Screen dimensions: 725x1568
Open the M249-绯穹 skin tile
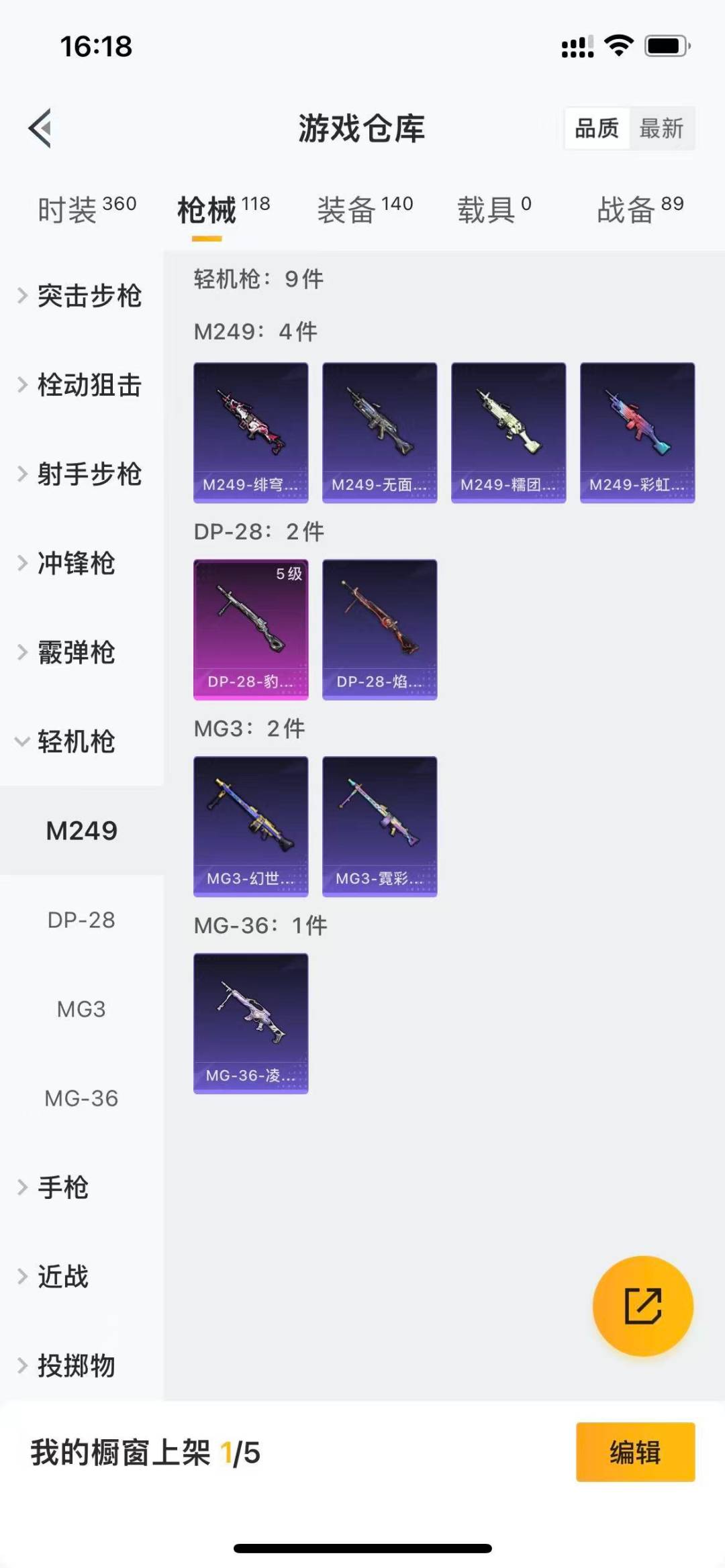(251, 433)
